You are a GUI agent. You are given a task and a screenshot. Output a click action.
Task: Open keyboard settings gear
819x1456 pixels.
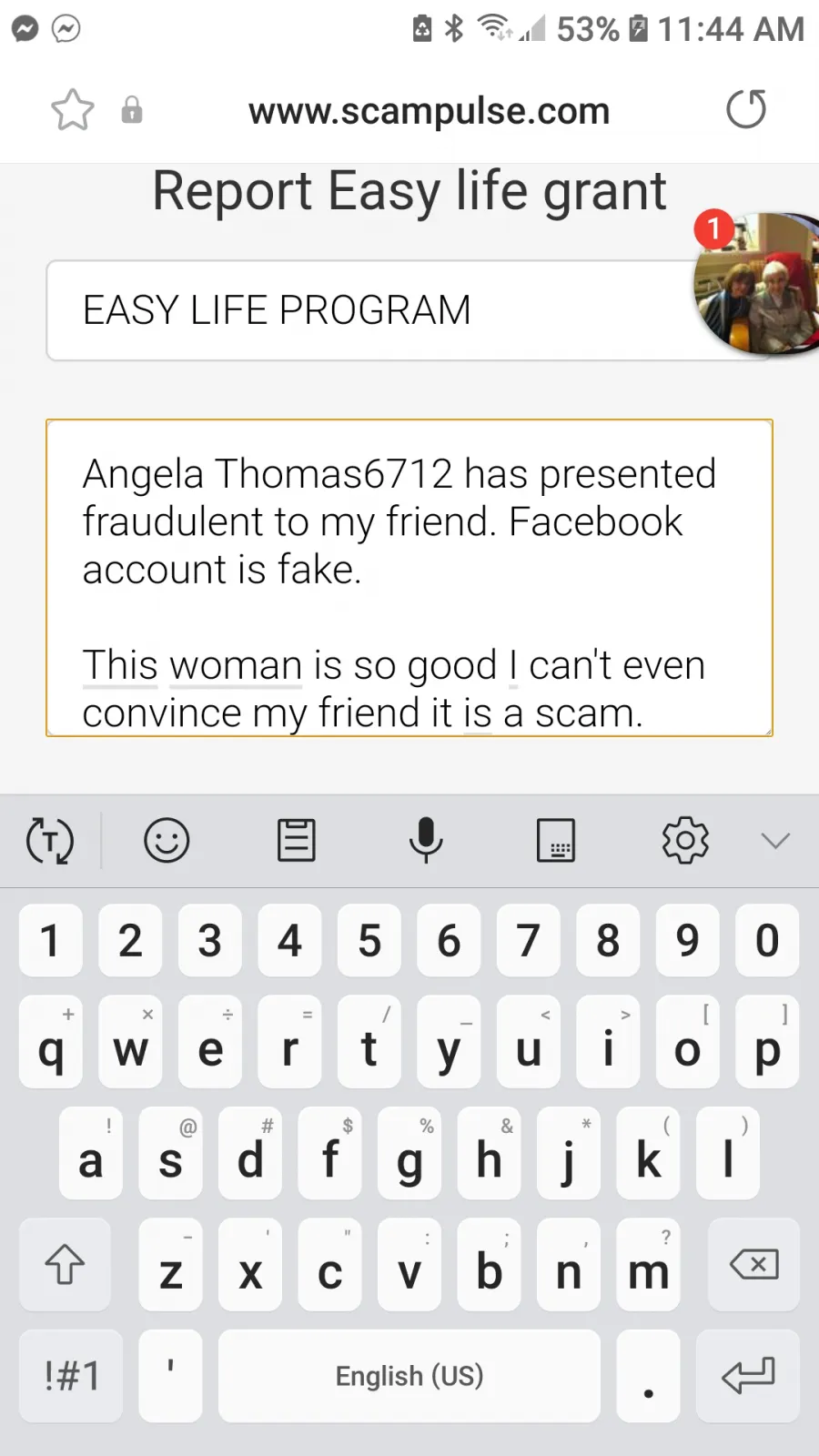pyautogui.click(x=685, y=840)
